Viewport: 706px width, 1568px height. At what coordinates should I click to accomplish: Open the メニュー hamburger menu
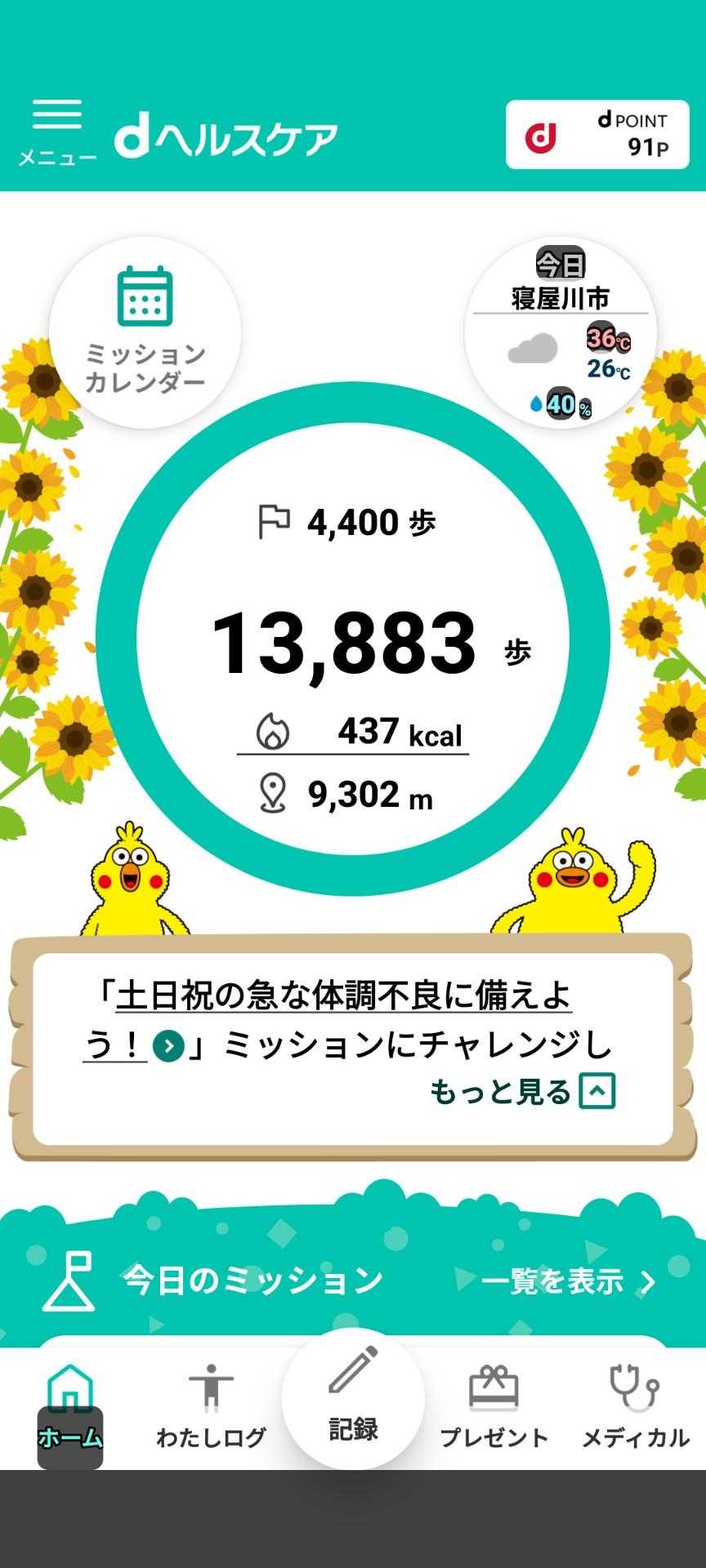click(56, 131)
